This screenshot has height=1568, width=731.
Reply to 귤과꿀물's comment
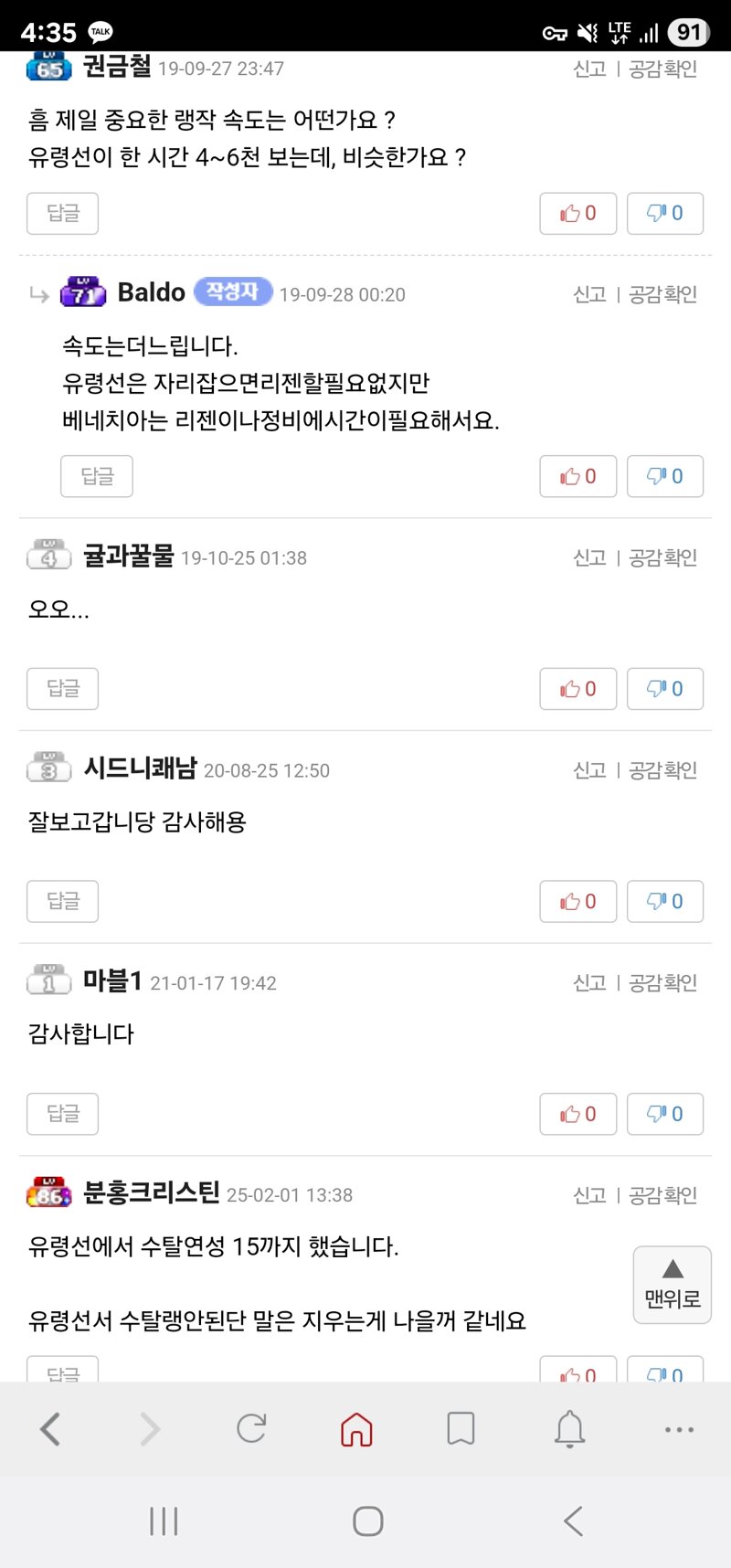62,689
